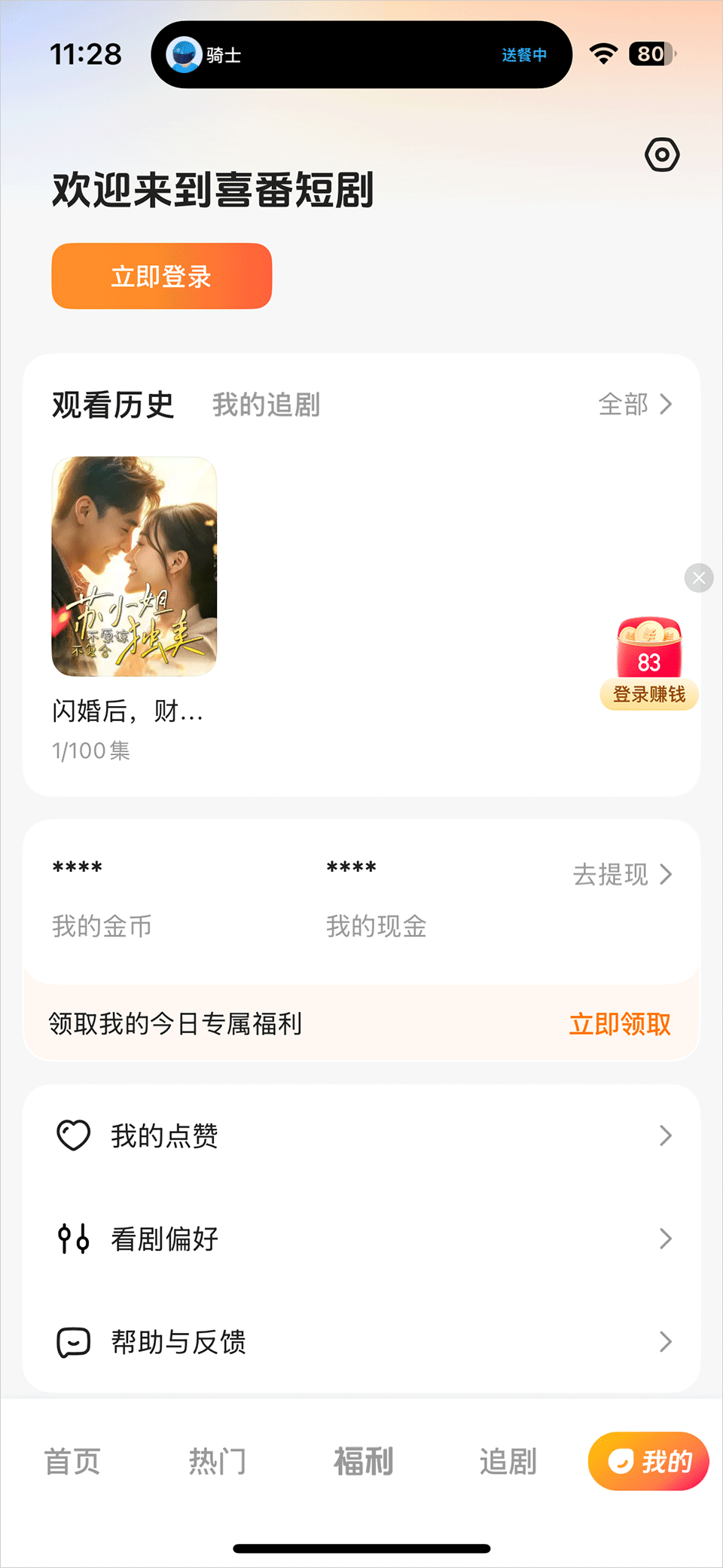
Task: Open the 闪婚后 drama thumbnail
Action: 134,567
